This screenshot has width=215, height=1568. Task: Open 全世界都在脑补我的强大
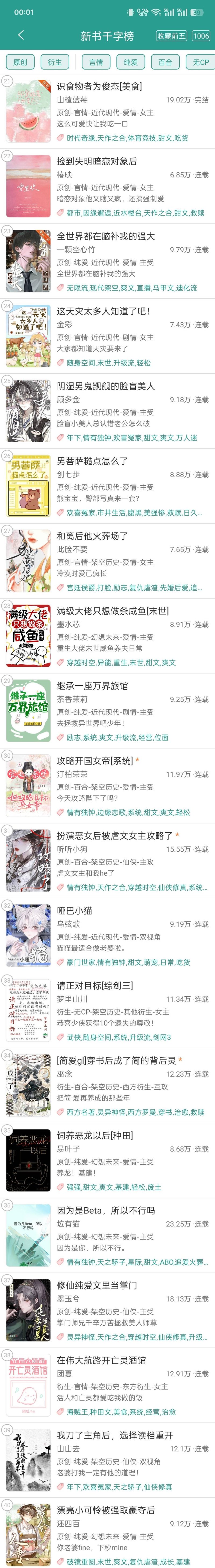tap(105, 236)
